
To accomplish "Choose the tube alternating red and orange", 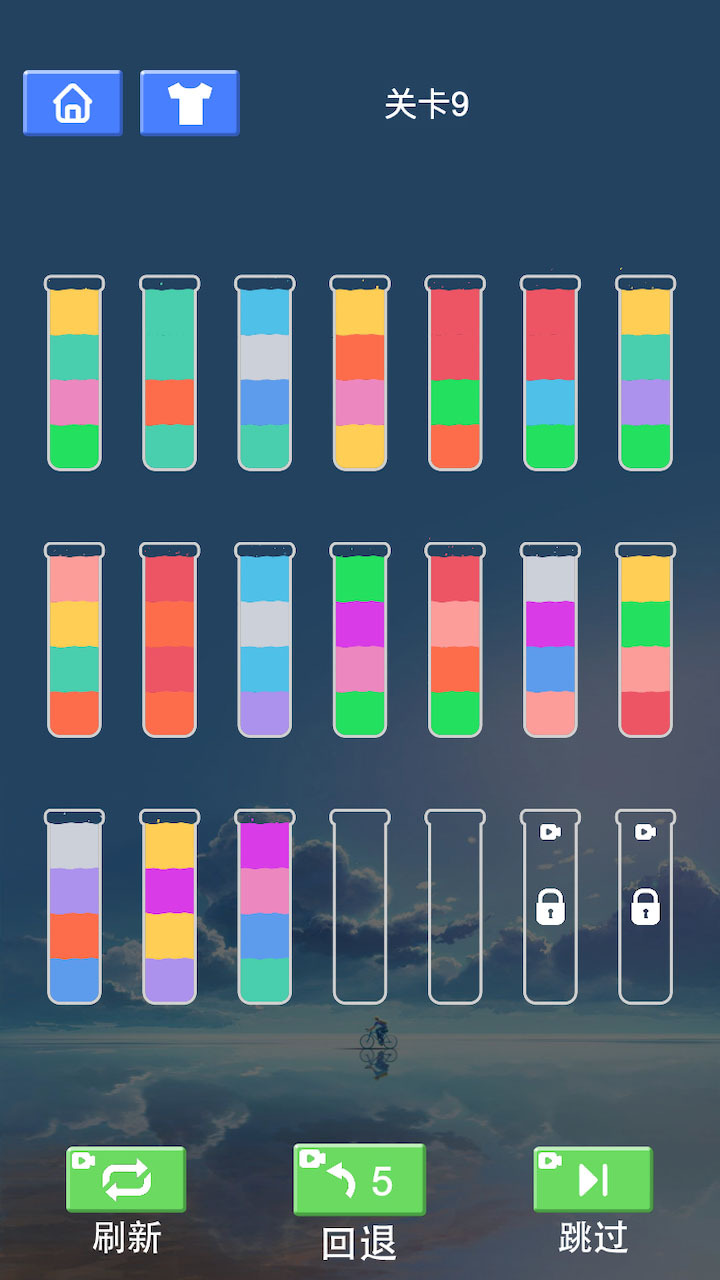I will 169,641.
